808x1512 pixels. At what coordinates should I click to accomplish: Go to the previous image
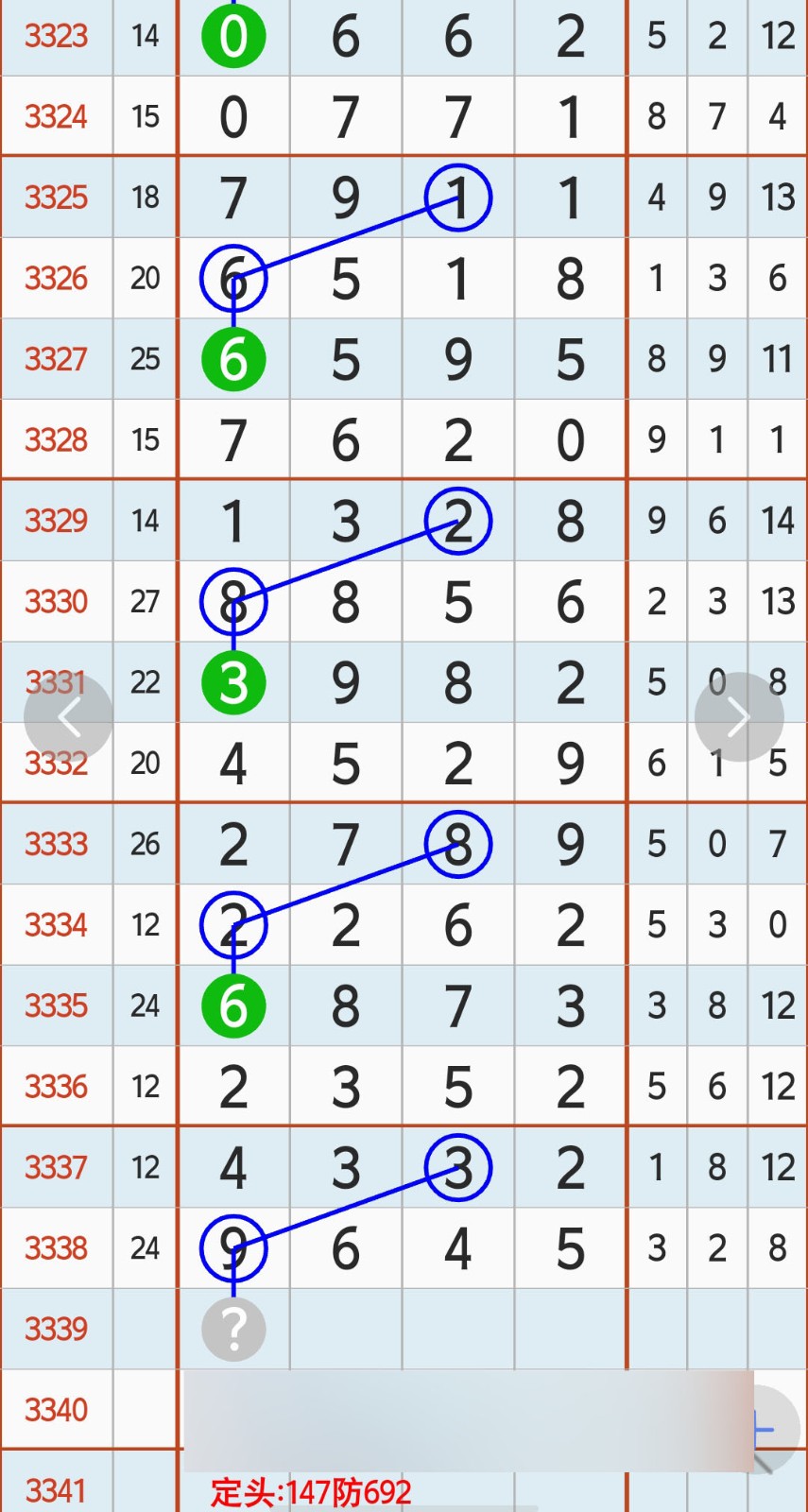pyautogui.click(x=69, y=717)
